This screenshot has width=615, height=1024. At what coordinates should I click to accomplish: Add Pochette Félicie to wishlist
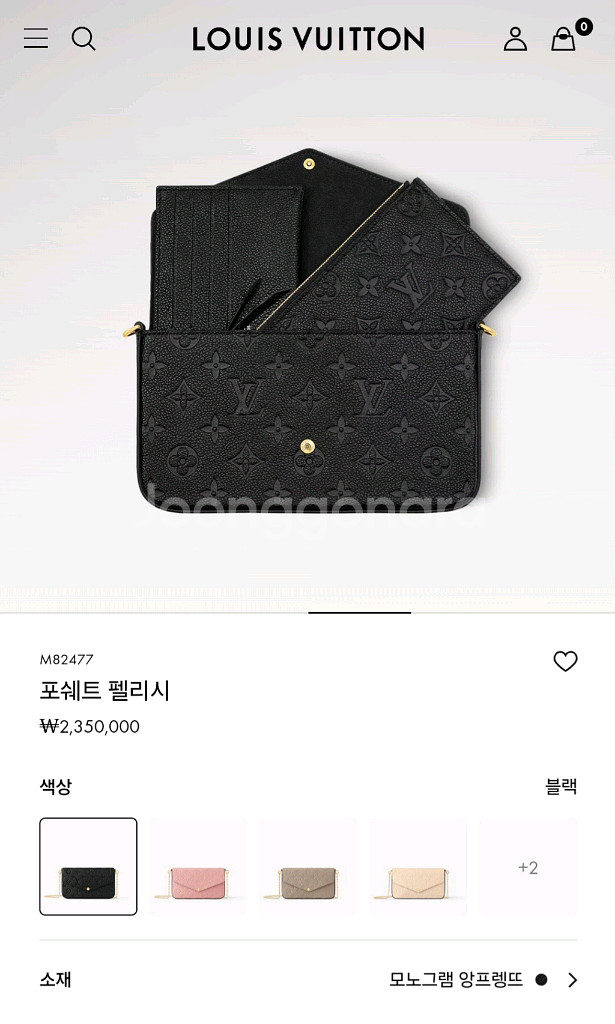click(565, 661)
